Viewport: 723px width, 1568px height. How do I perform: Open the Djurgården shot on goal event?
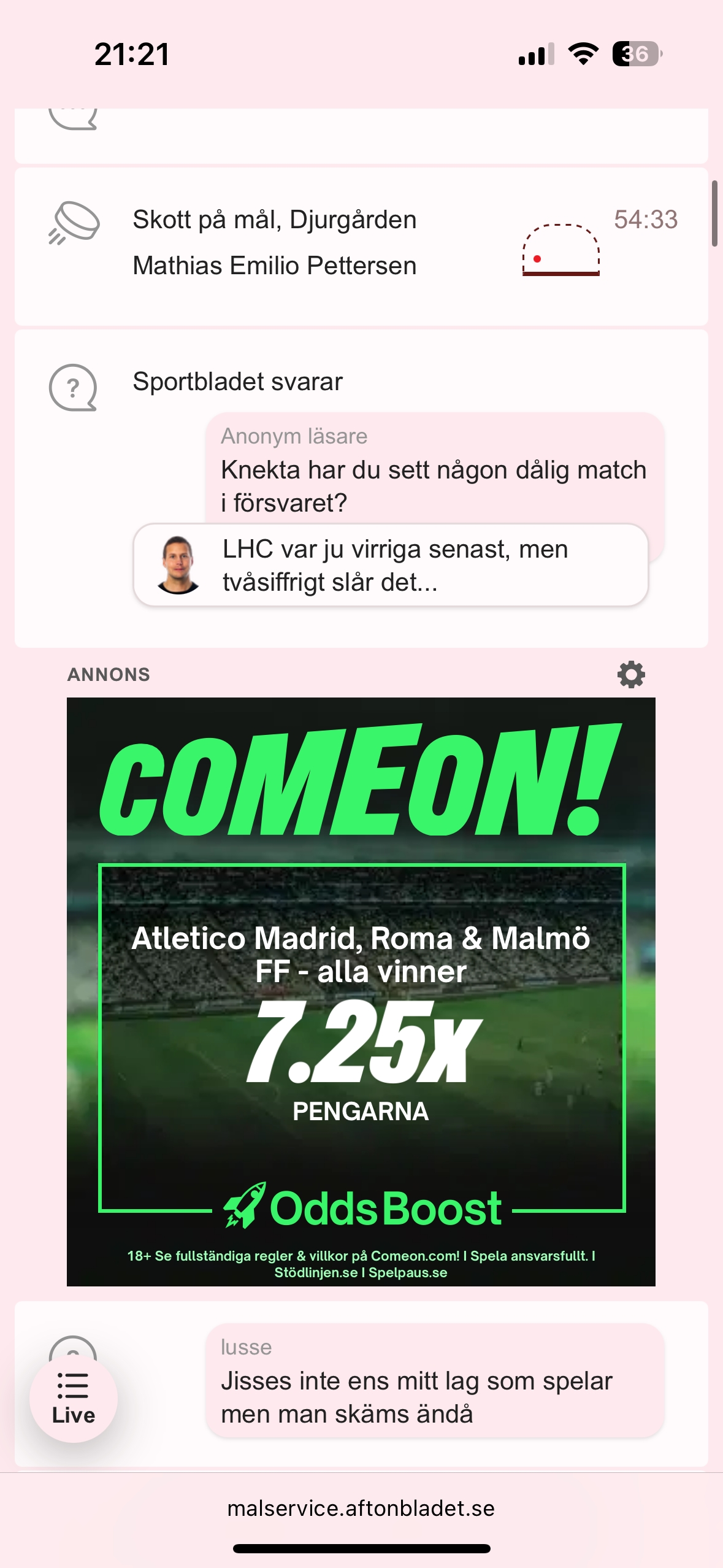361,244
